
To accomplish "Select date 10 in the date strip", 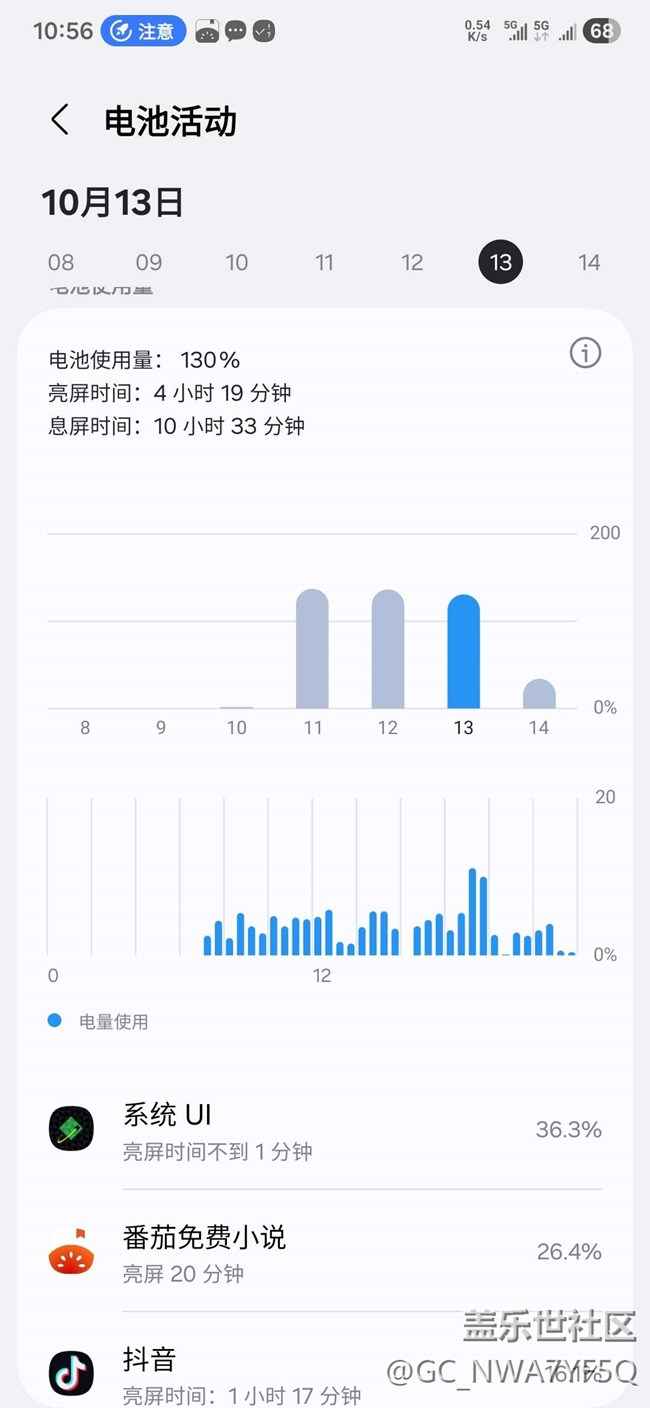I will pos(237,262).
